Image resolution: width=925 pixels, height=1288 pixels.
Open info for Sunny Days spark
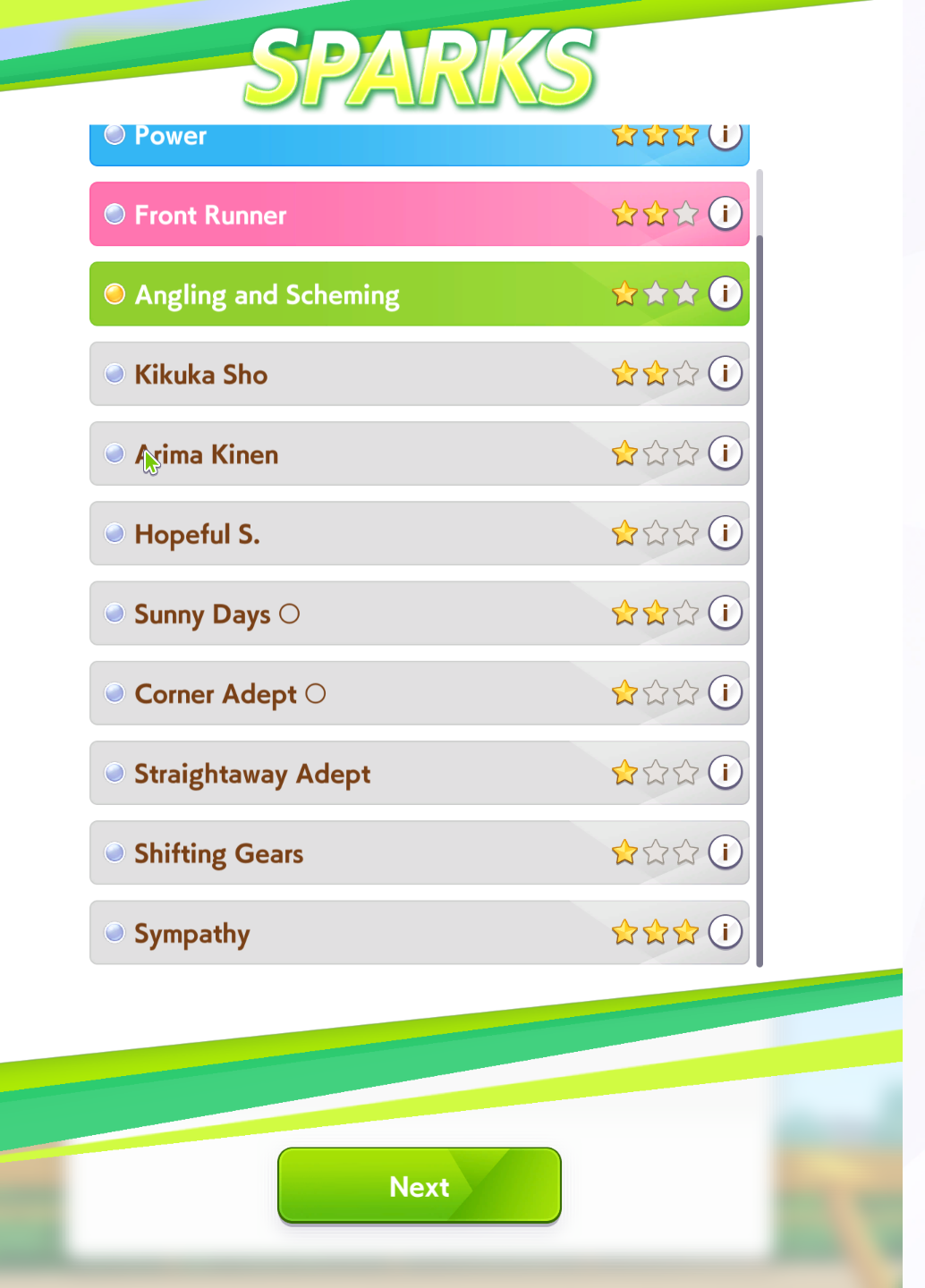pyautogui.click(x=726, y=613)
